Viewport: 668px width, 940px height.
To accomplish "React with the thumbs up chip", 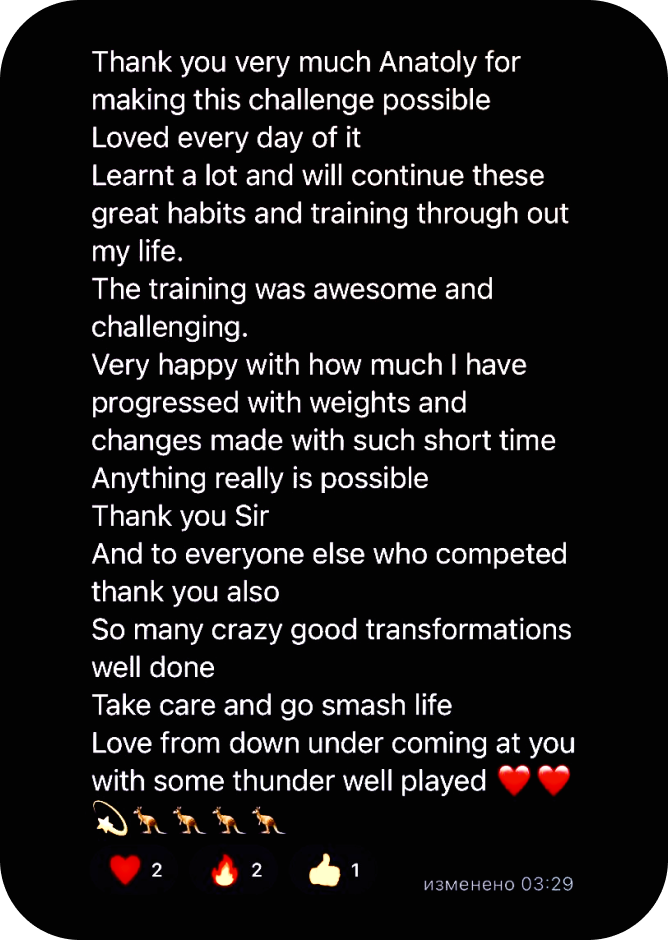I will pos(334,871).
